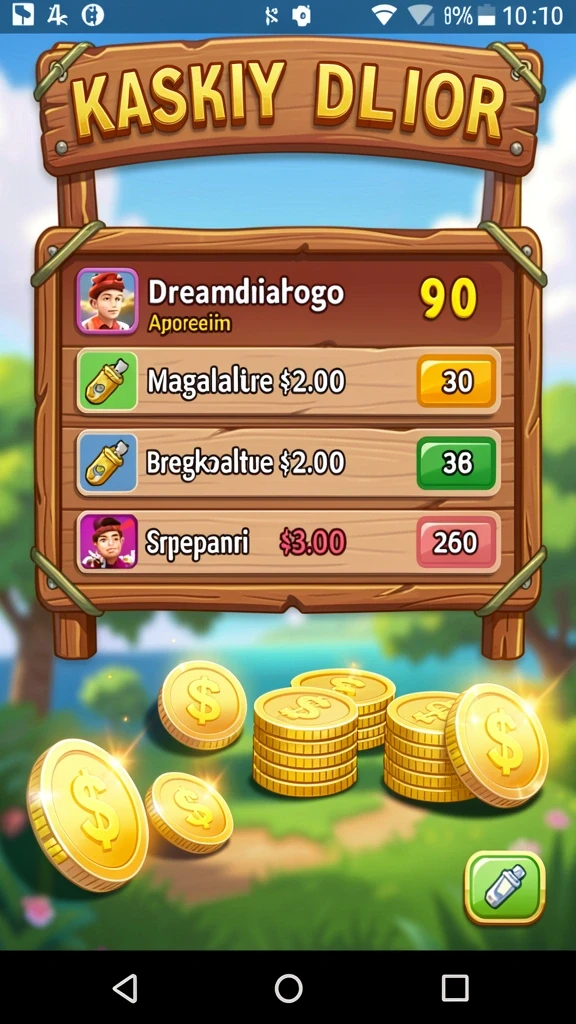Tap the orange 30 button beside Magalalire
This screenshot has width=576, height=1024.
(x=456, y=381)
